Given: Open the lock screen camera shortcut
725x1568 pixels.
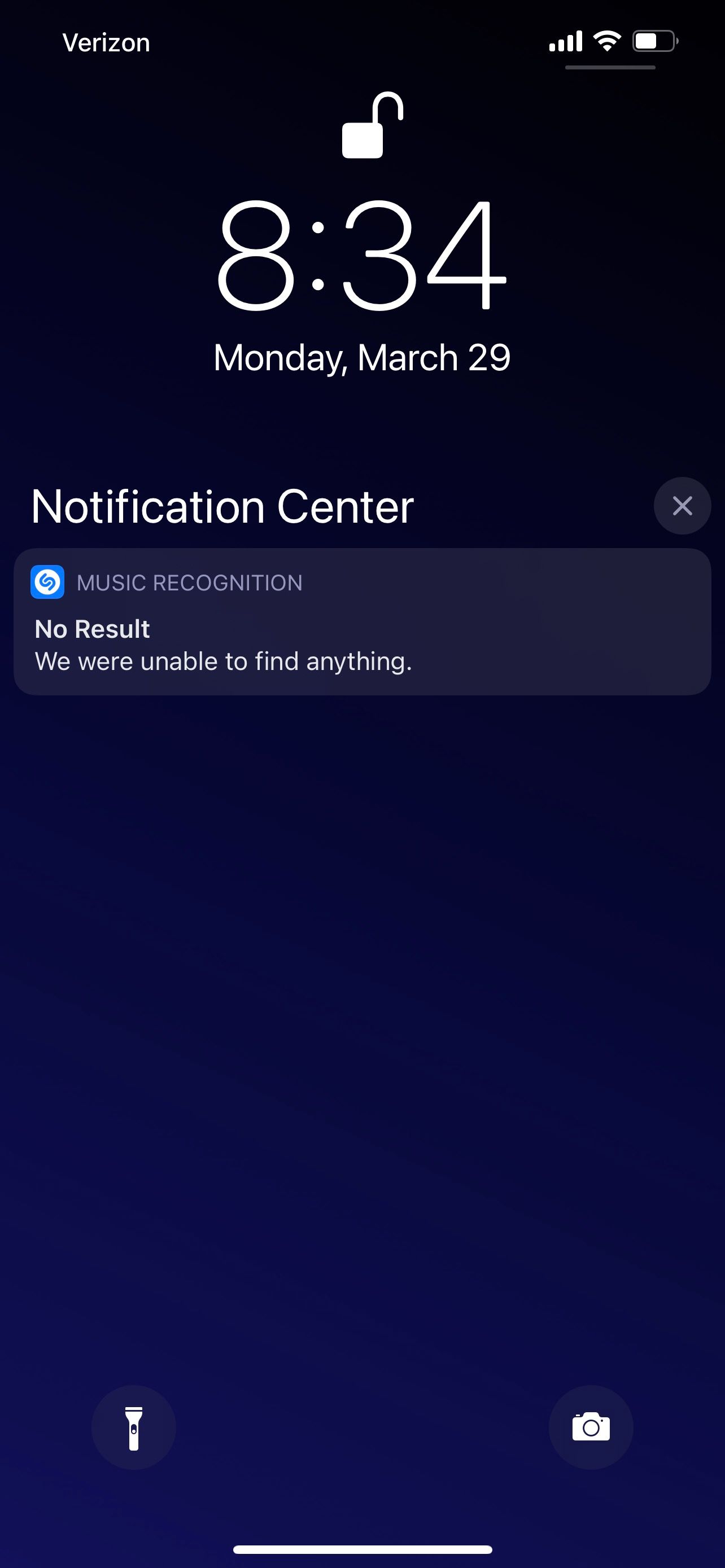Looking at the screenshot, I should (x=591, y=1427).
